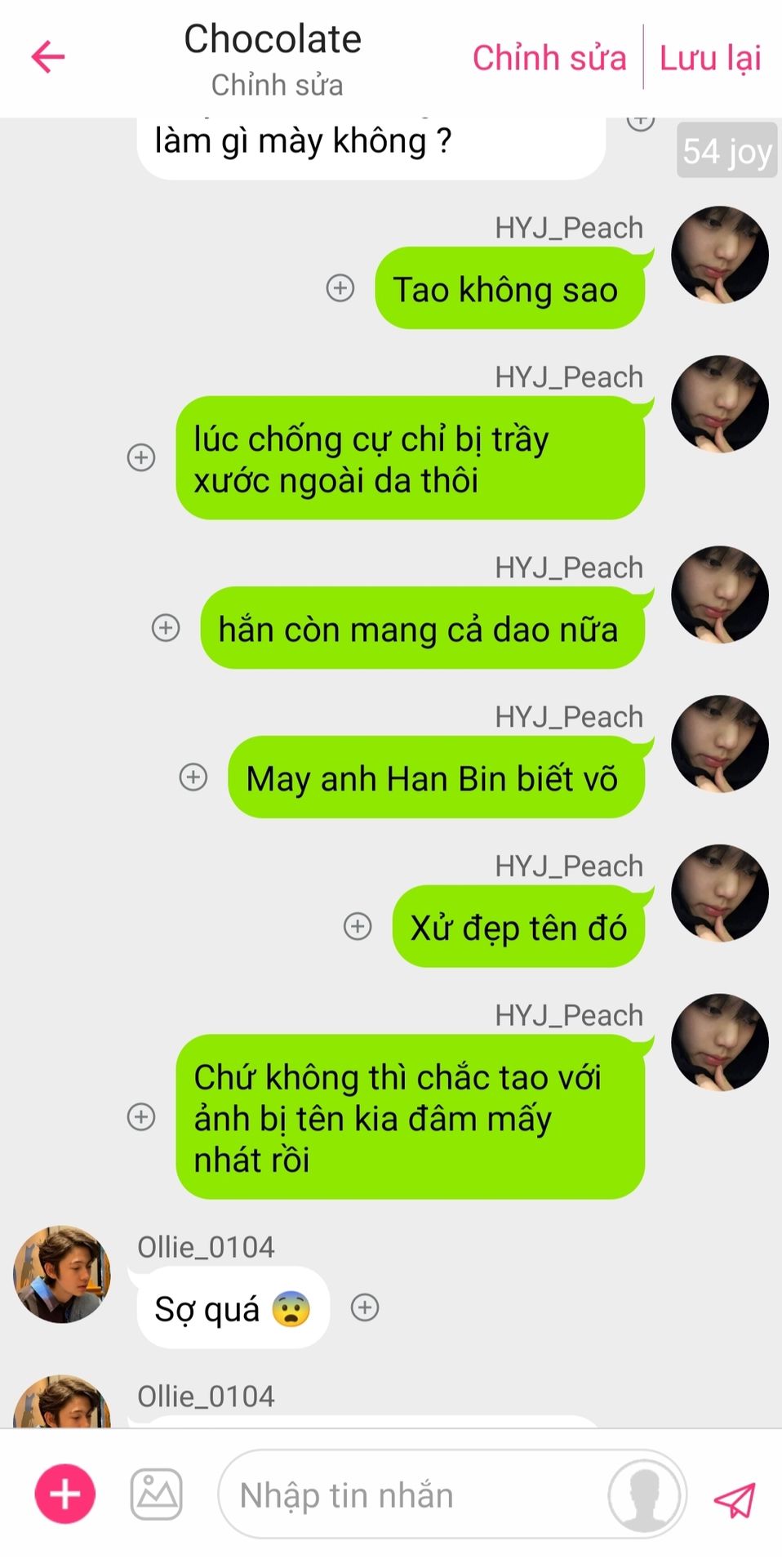Tap the pink plus button near input
The height and width of the screenshot is (1568, 782).
64,1494
